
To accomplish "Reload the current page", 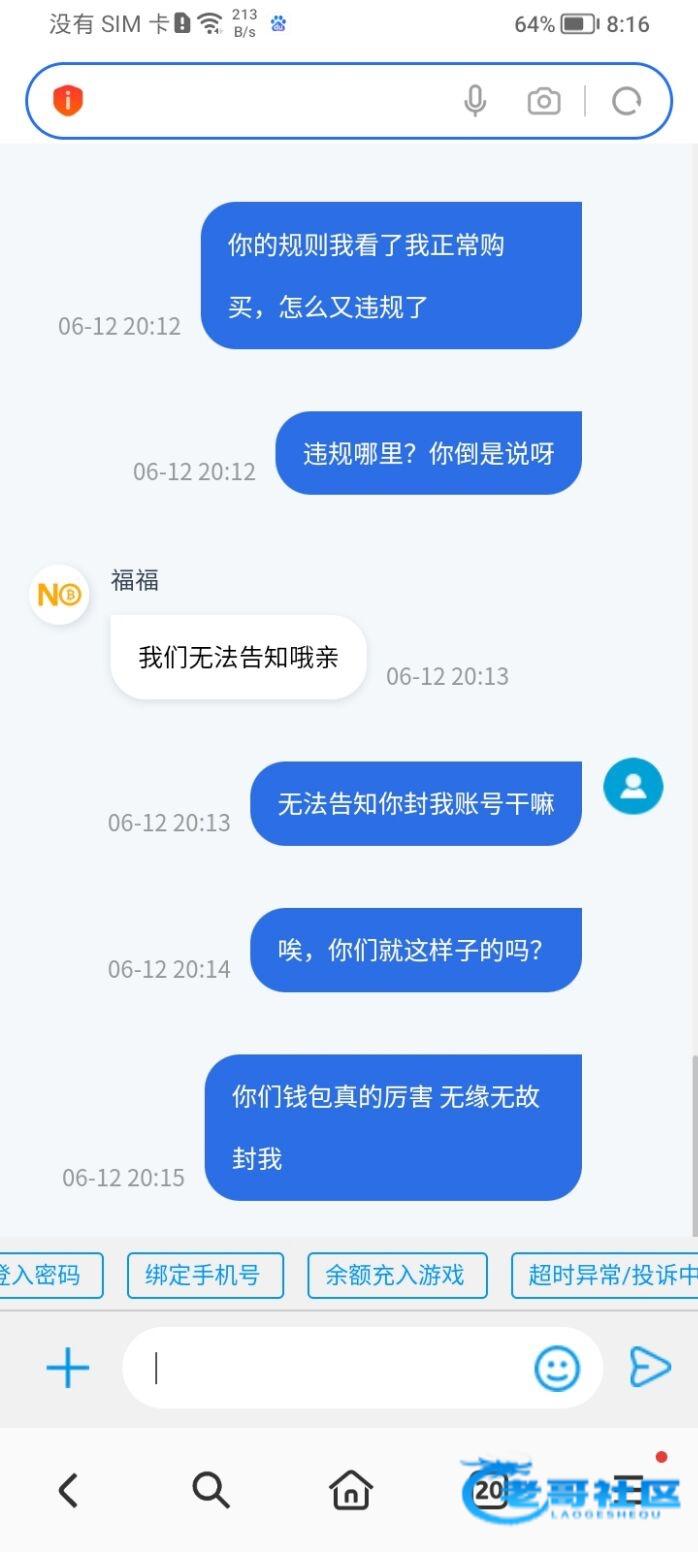I will (627, 101).
